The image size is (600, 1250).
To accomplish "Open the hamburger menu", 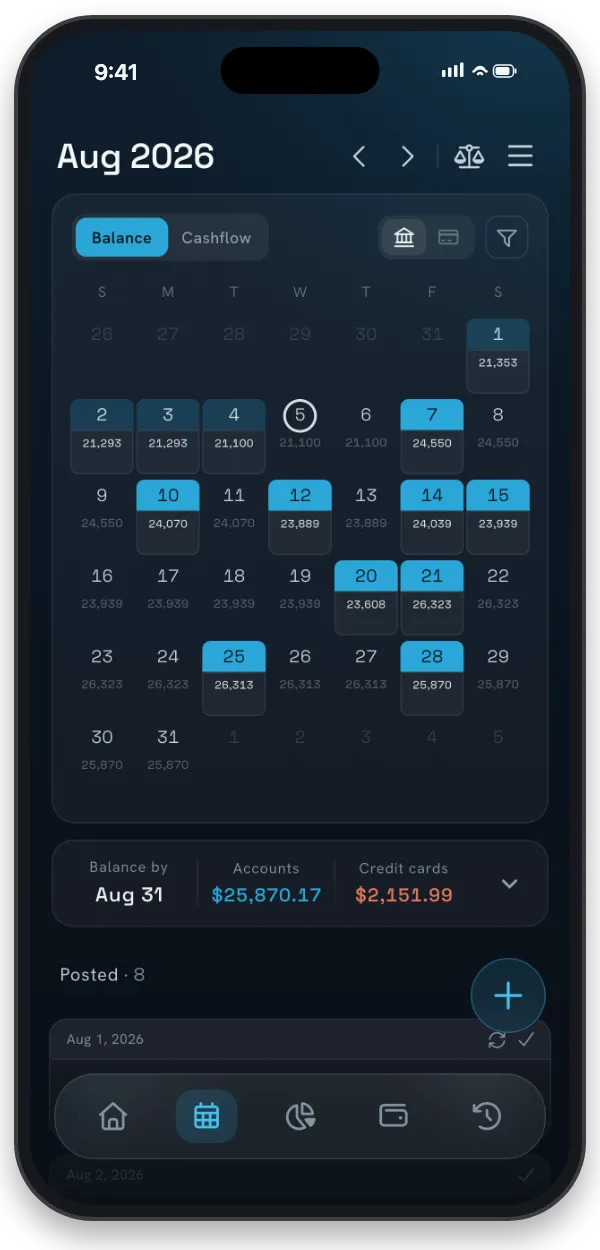I will click(x=520, y=156).
